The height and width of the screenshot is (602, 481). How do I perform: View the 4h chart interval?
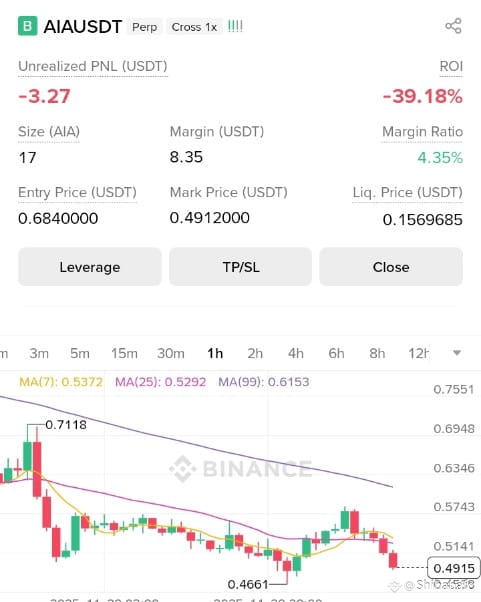(296, 353)
